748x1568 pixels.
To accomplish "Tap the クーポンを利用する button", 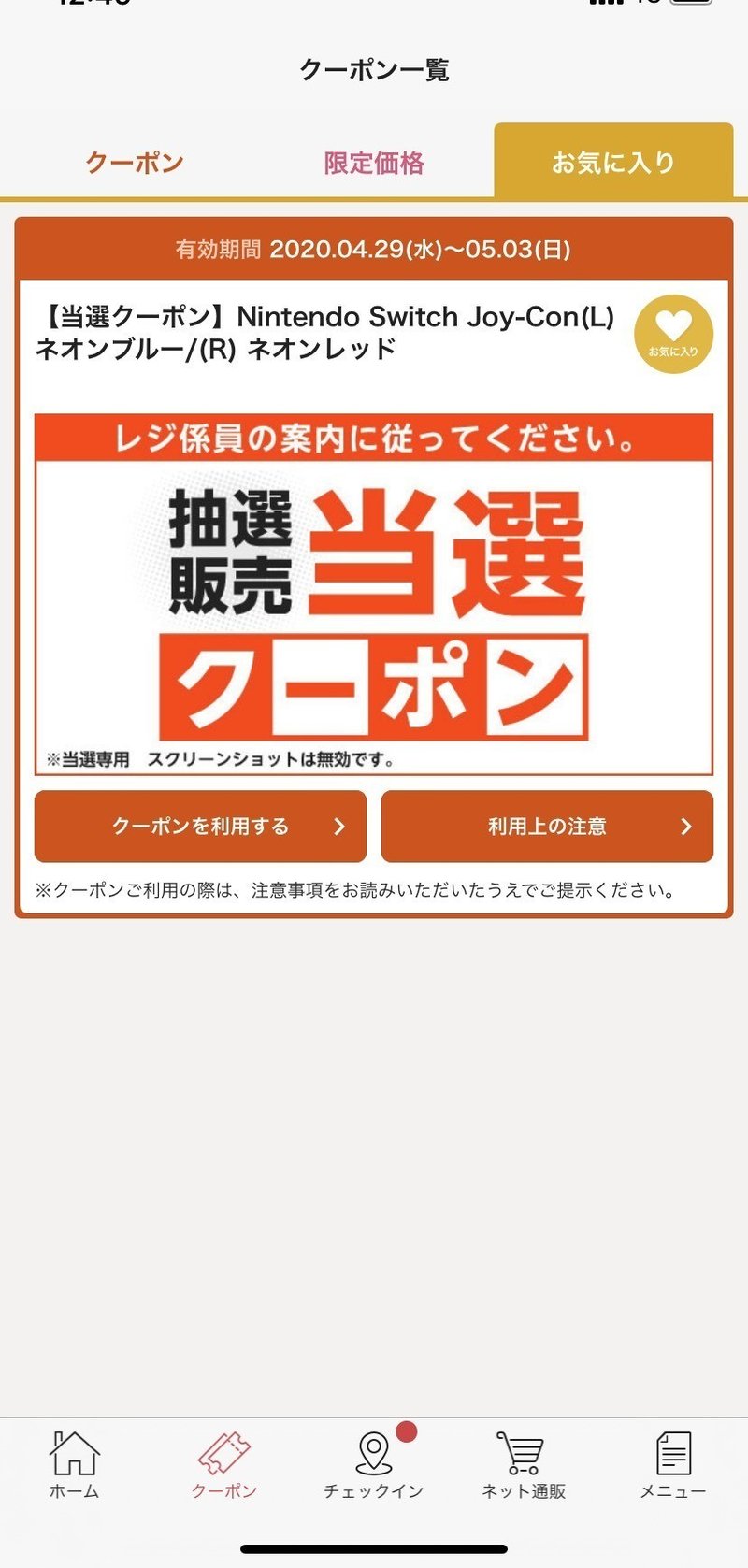I will (x=200, y=827).
